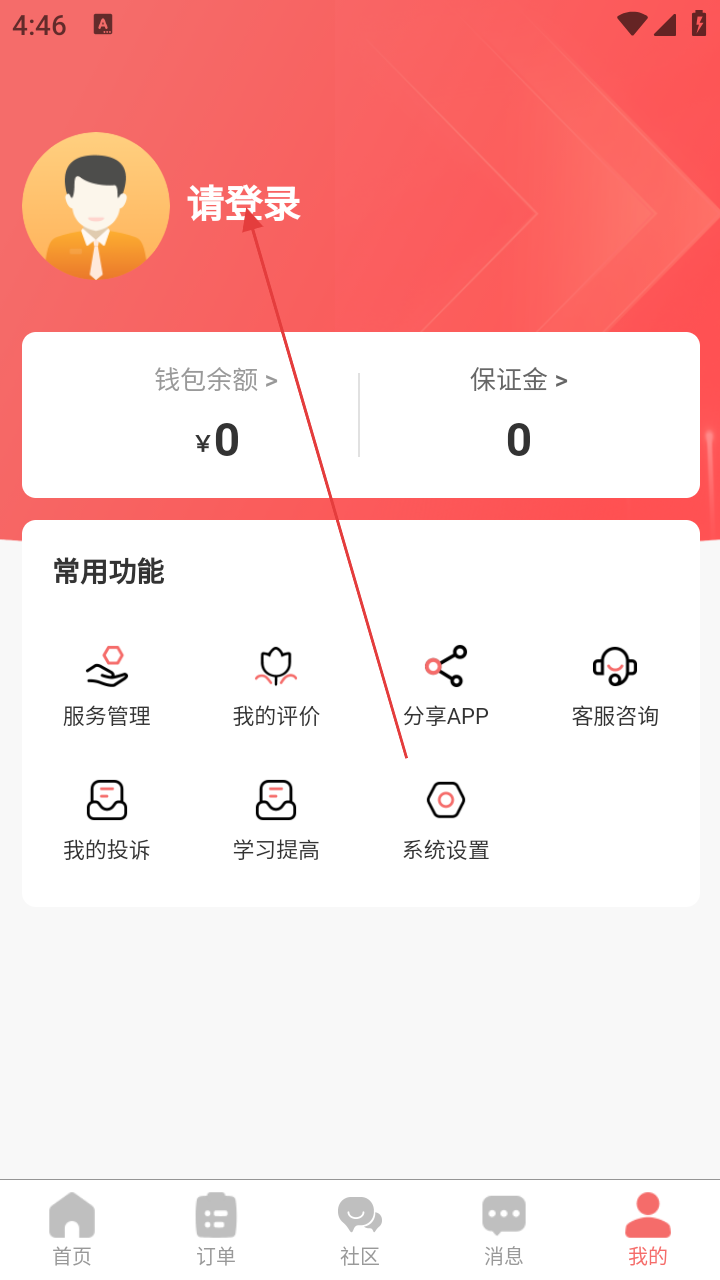Switch to the 首页 home tab
This screenshot has height=1280, width=720.
(72, 1229)
